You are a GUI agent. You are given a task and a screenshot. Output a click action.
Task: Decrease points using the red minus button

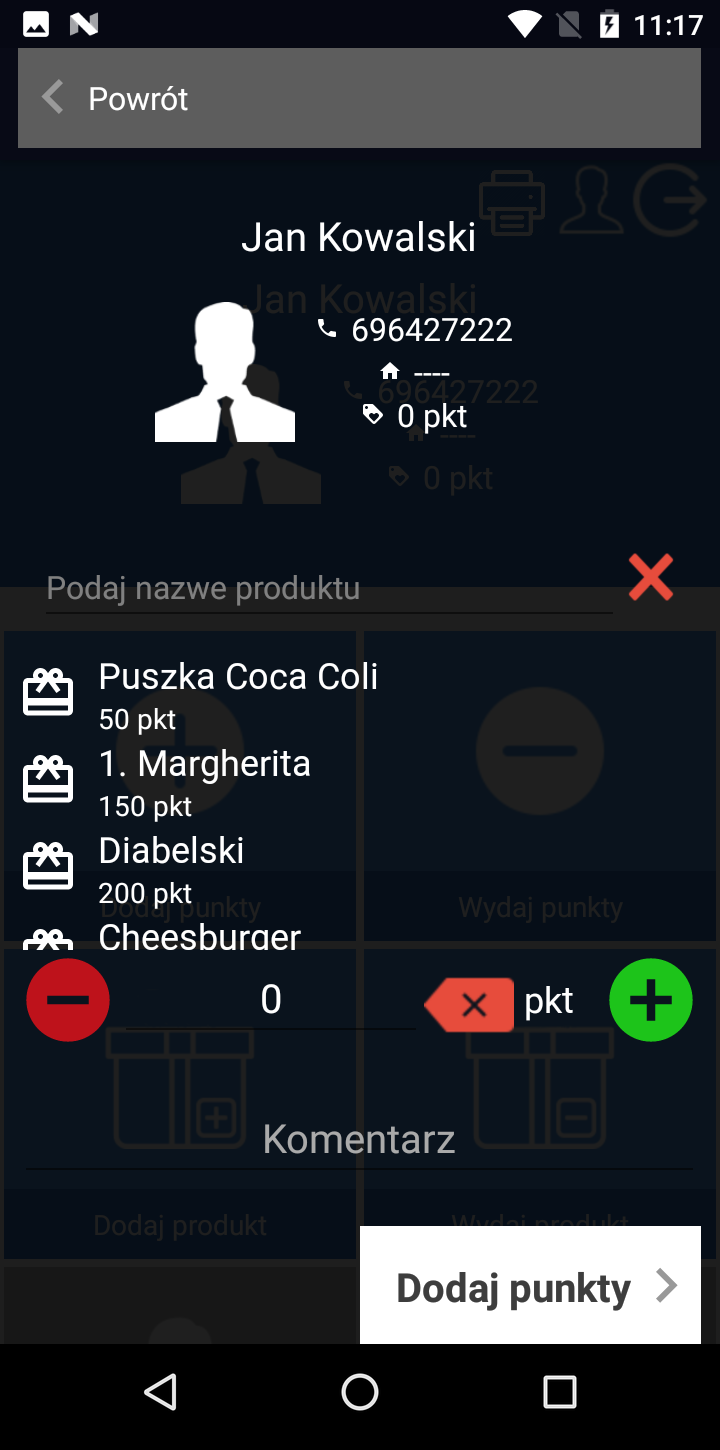[x=67, y=999]
